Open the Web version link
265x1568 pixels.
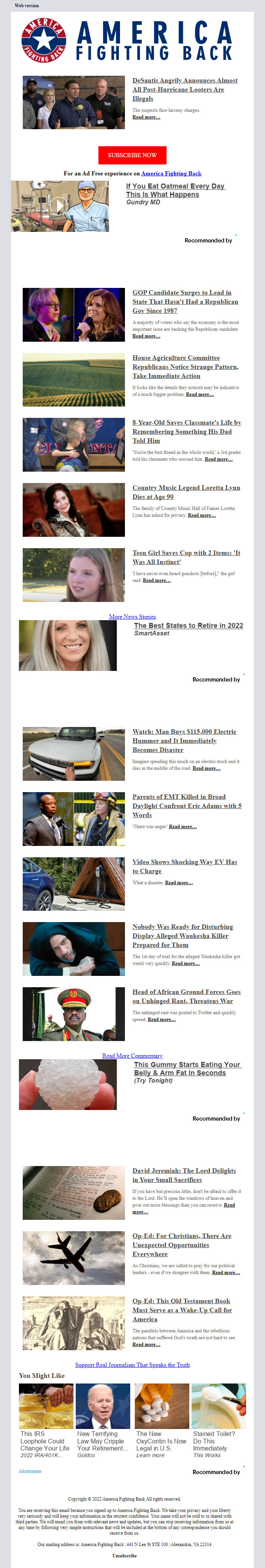(26, 5)
